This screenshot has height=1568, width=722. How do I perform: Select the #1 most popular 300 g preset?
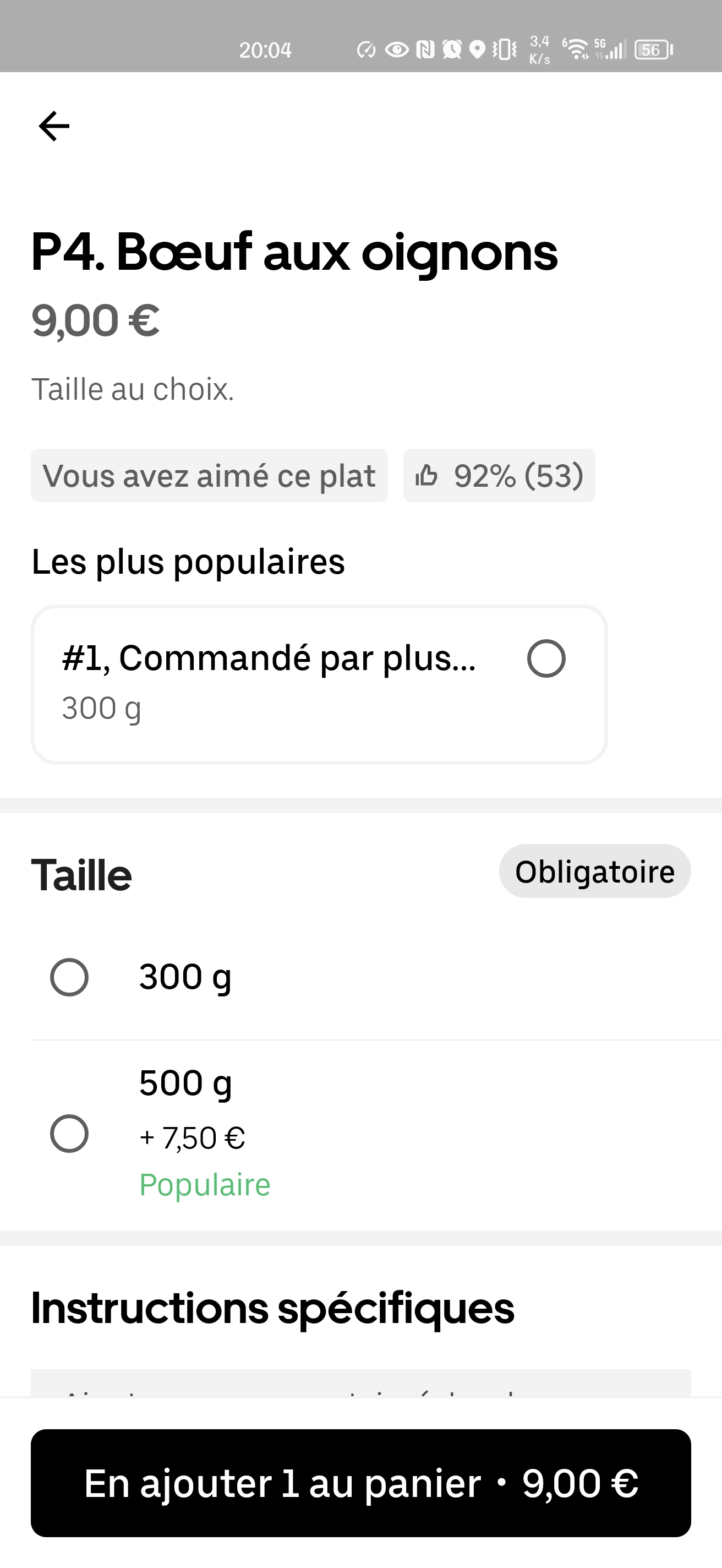tap(545, 658)
